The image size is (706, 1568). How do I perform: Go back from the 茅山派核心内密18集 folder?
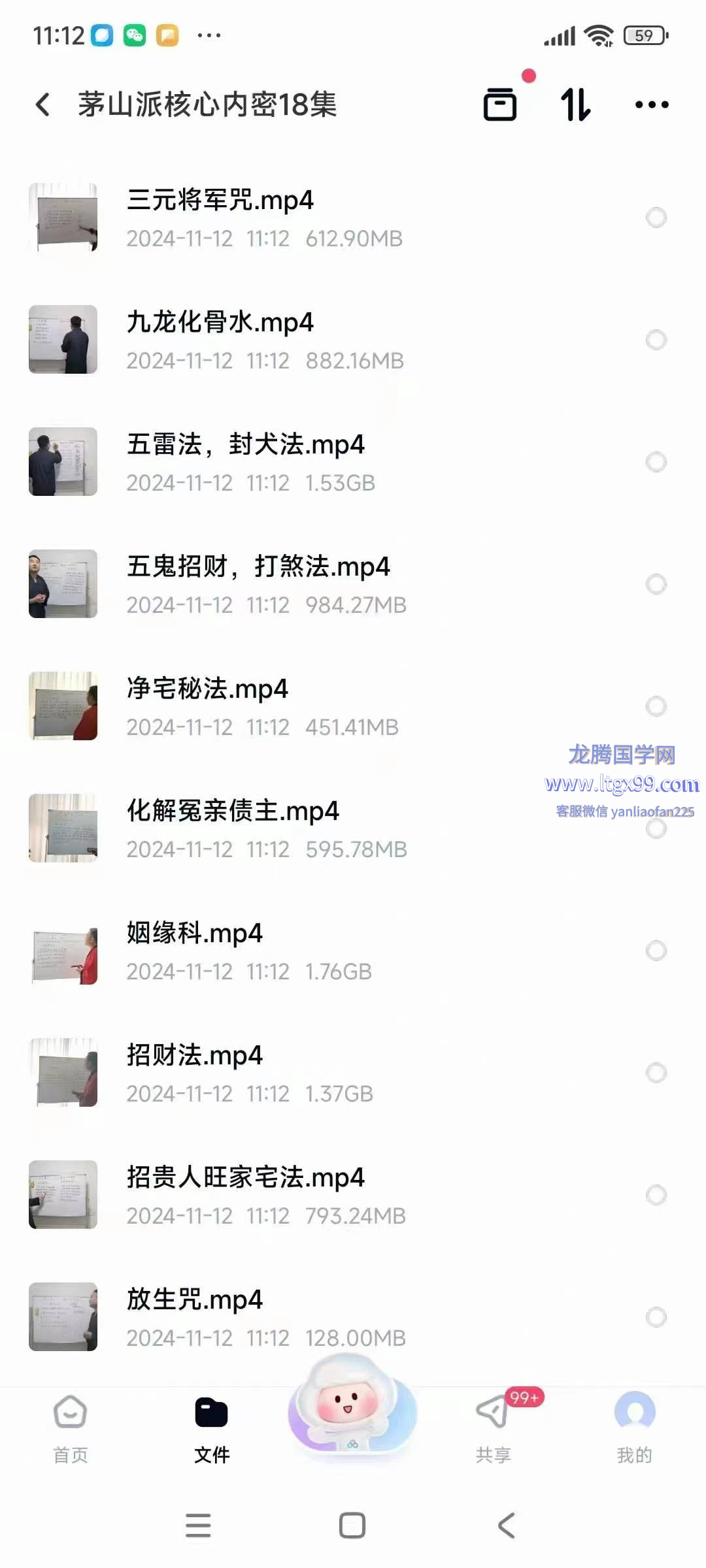[x=43, y=105]
